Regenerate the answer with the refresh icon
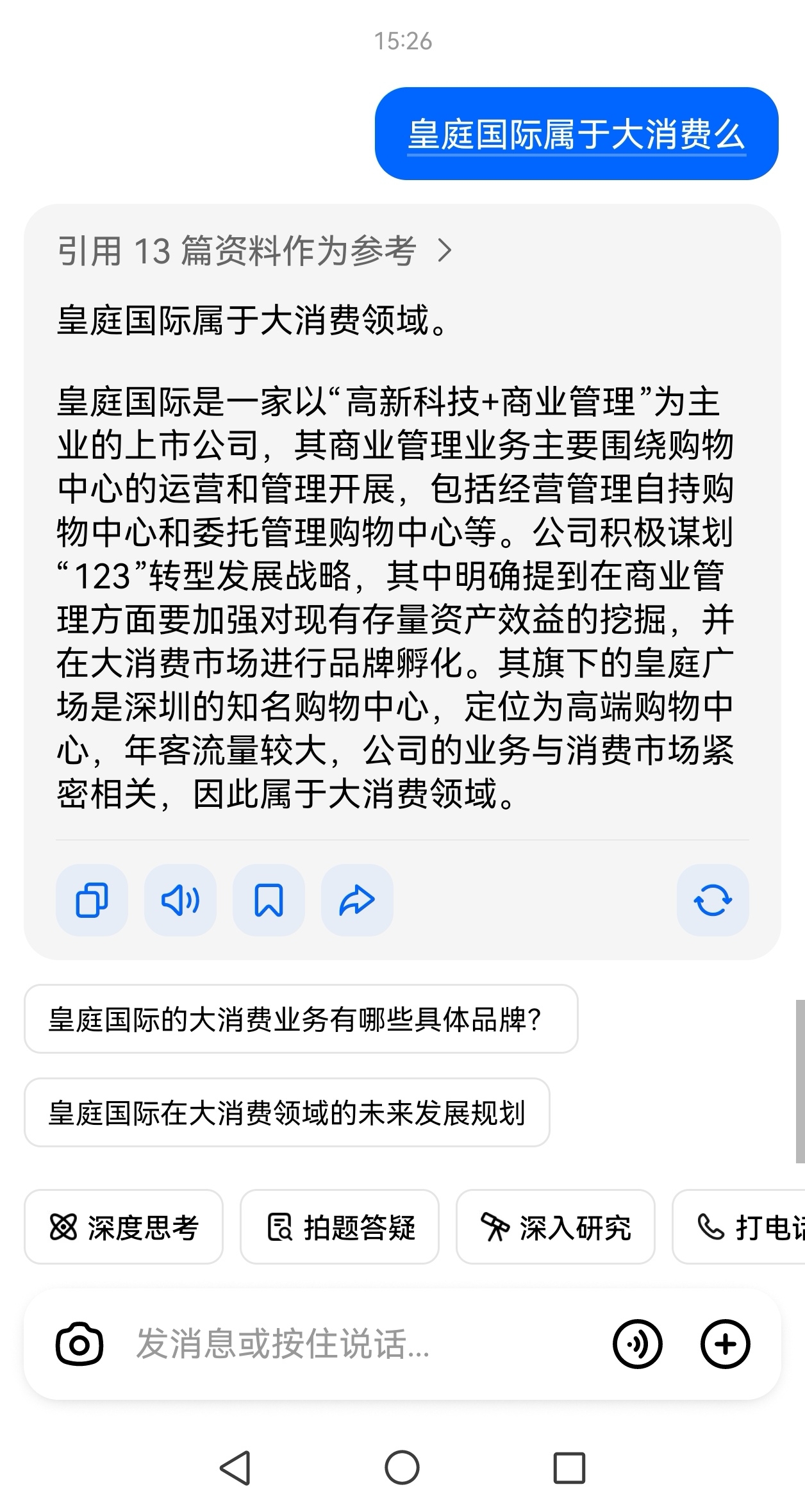The height and width of the screenshot is (1512, 805). (713, 900)
